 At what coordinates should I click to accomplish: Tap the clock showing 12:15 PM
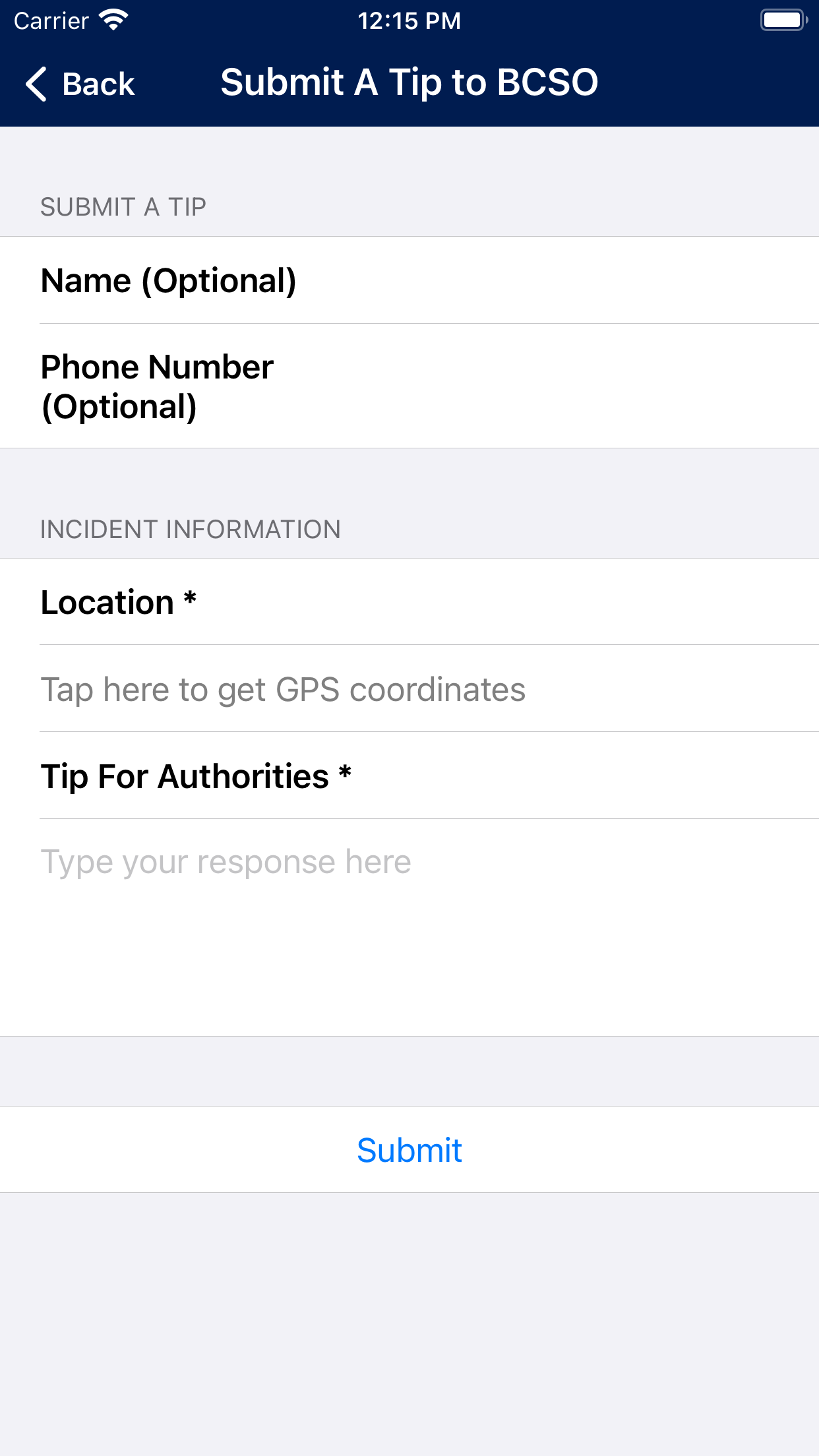point(409,20)
